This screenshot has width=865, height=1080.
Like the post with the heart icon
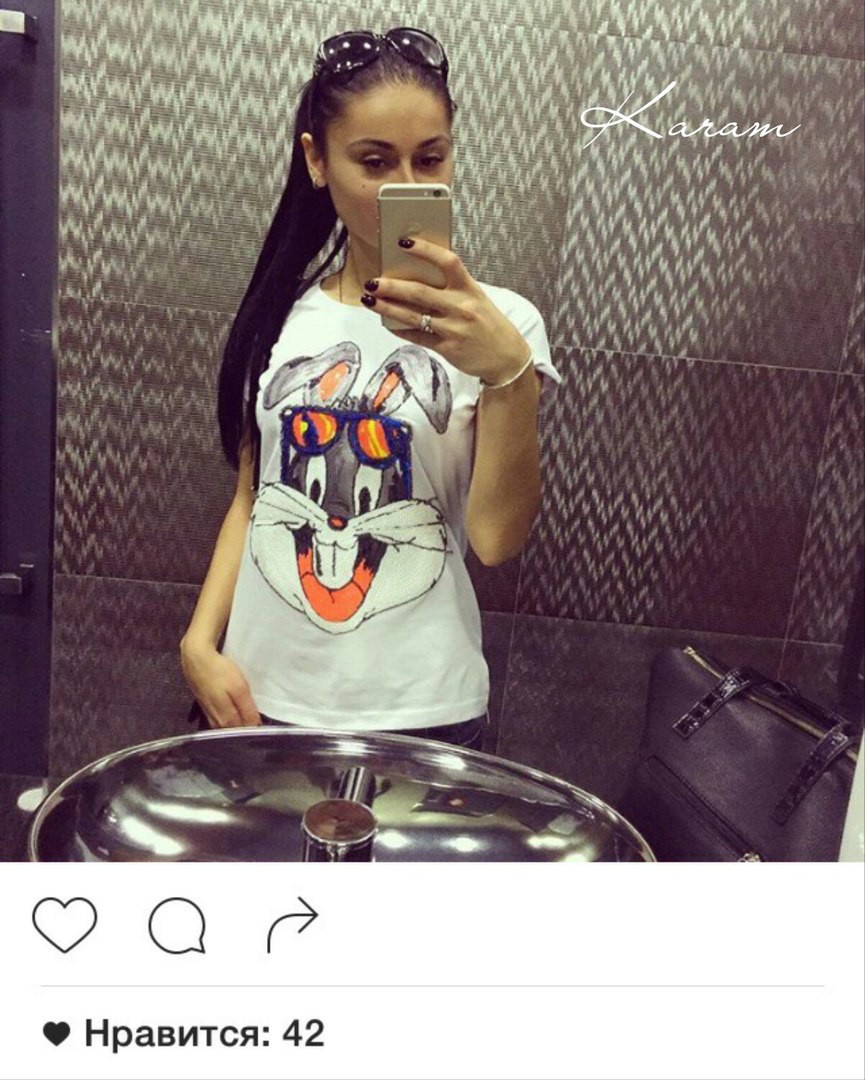(64, 924)
